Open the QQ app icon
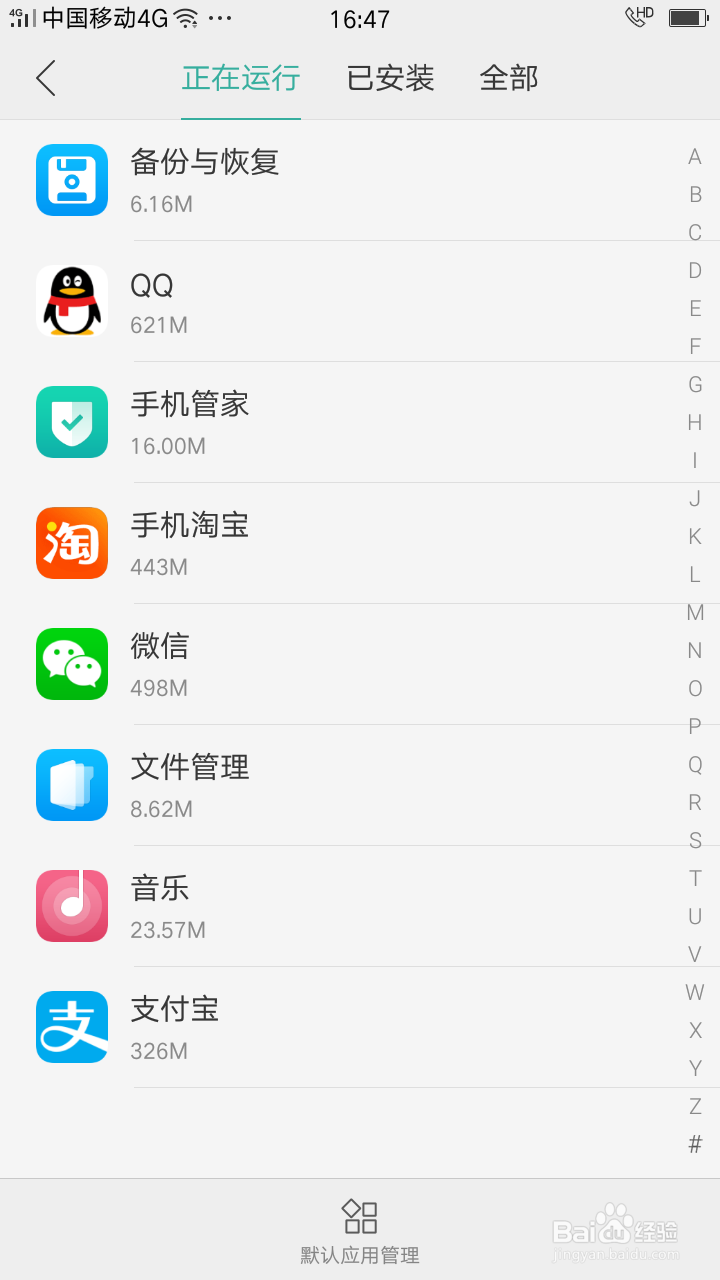 click(x=71, y=300)
